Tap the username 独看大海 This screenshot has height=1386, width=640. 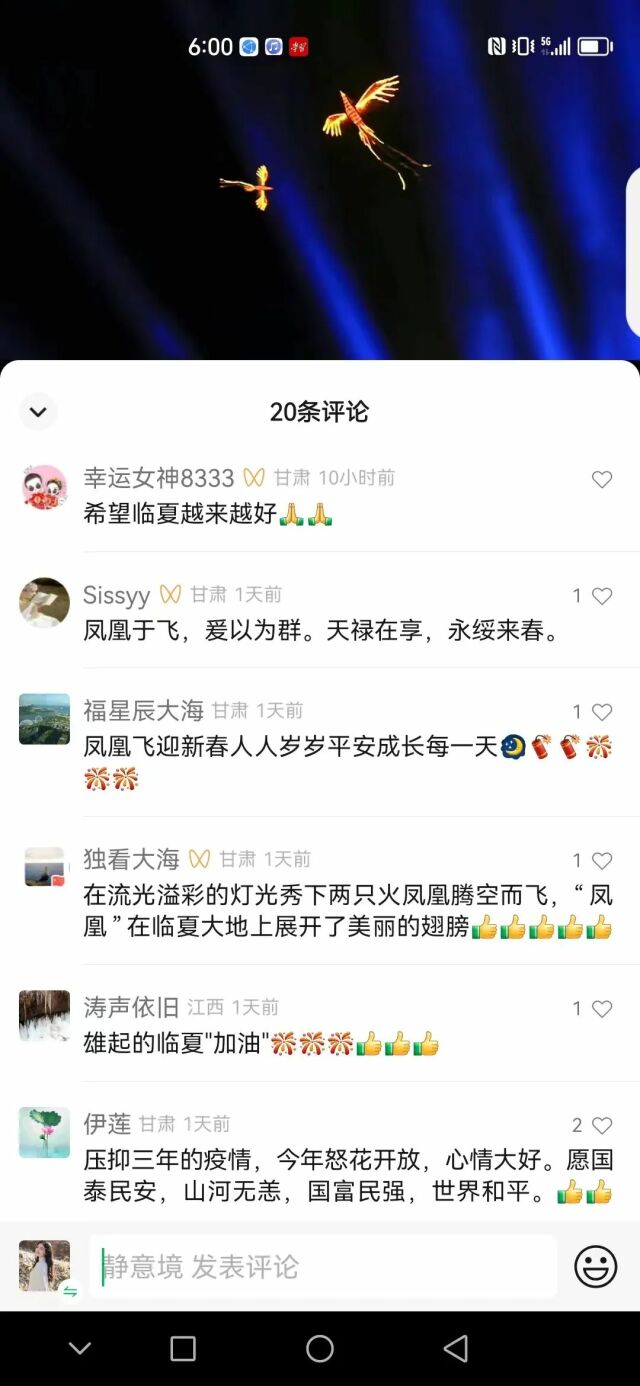tap(131, 859)
